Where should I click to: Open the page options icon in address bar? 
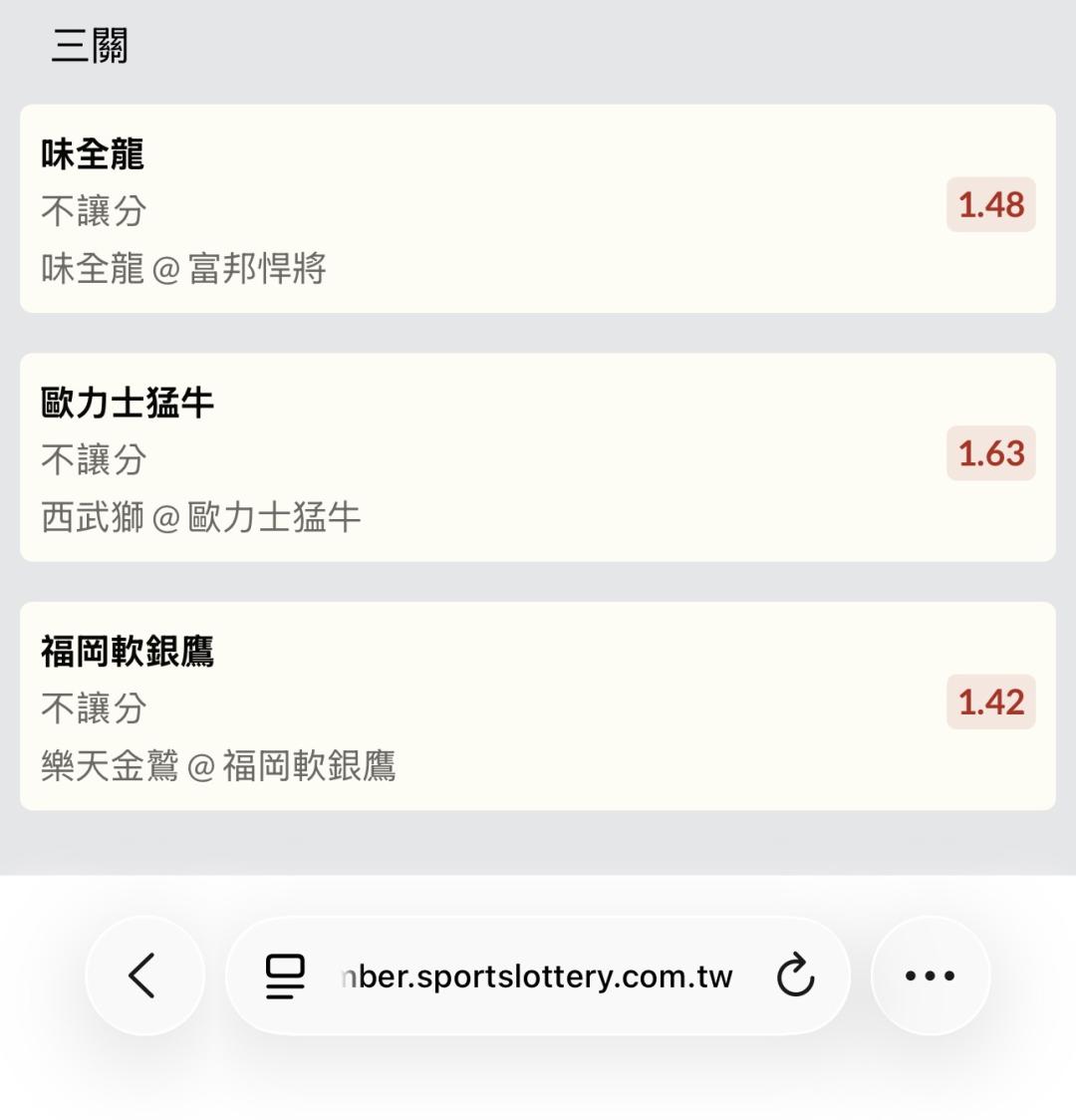285,977
